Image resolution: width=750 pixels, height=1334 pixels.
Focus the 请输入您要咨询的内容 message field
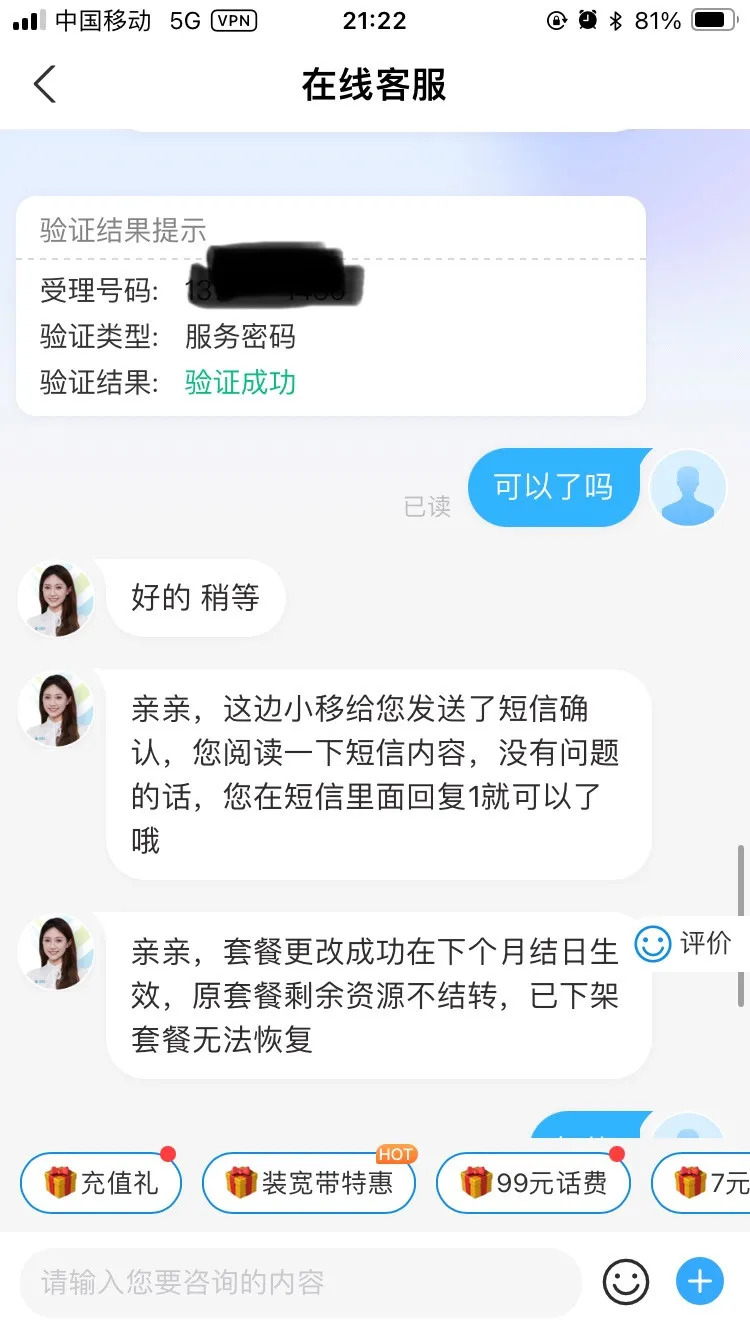(300, 1282)
